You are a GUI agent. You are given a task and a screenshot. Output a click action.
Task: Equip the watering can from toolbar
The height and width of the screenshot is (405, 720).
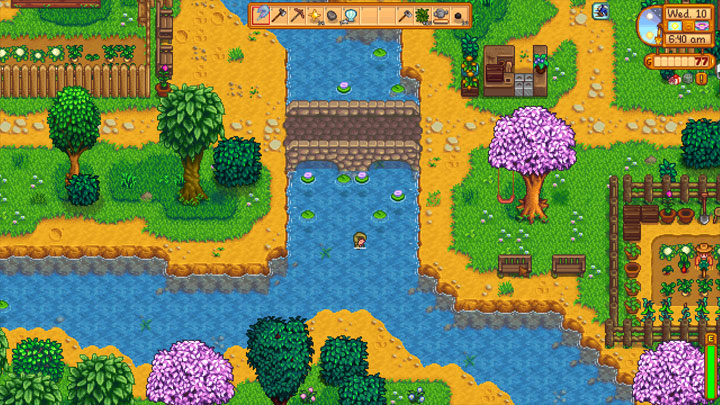[440, 15]
